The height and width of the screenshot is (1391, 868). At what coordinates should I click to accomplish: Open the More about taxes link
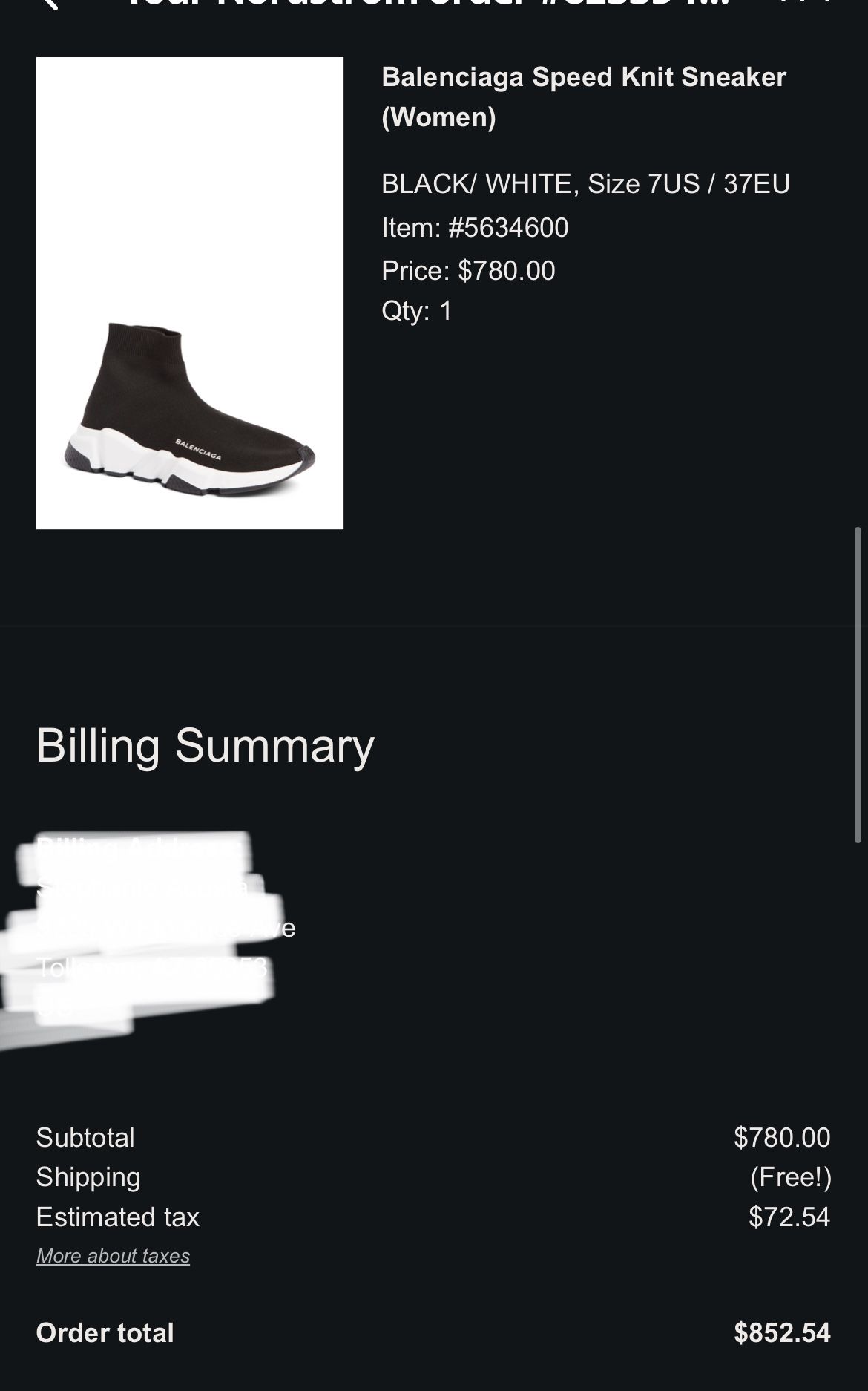click(113, 1256)
